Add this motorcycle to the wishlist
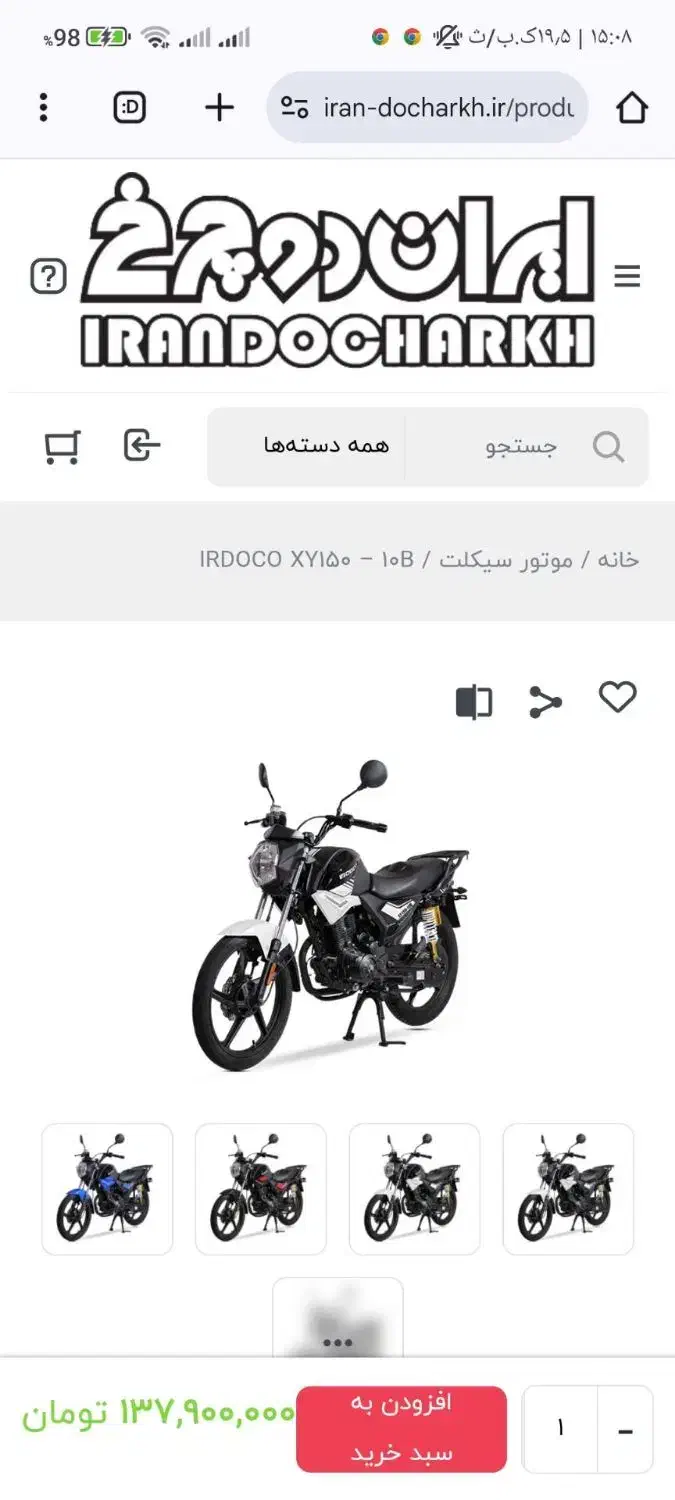 point(617,697)
